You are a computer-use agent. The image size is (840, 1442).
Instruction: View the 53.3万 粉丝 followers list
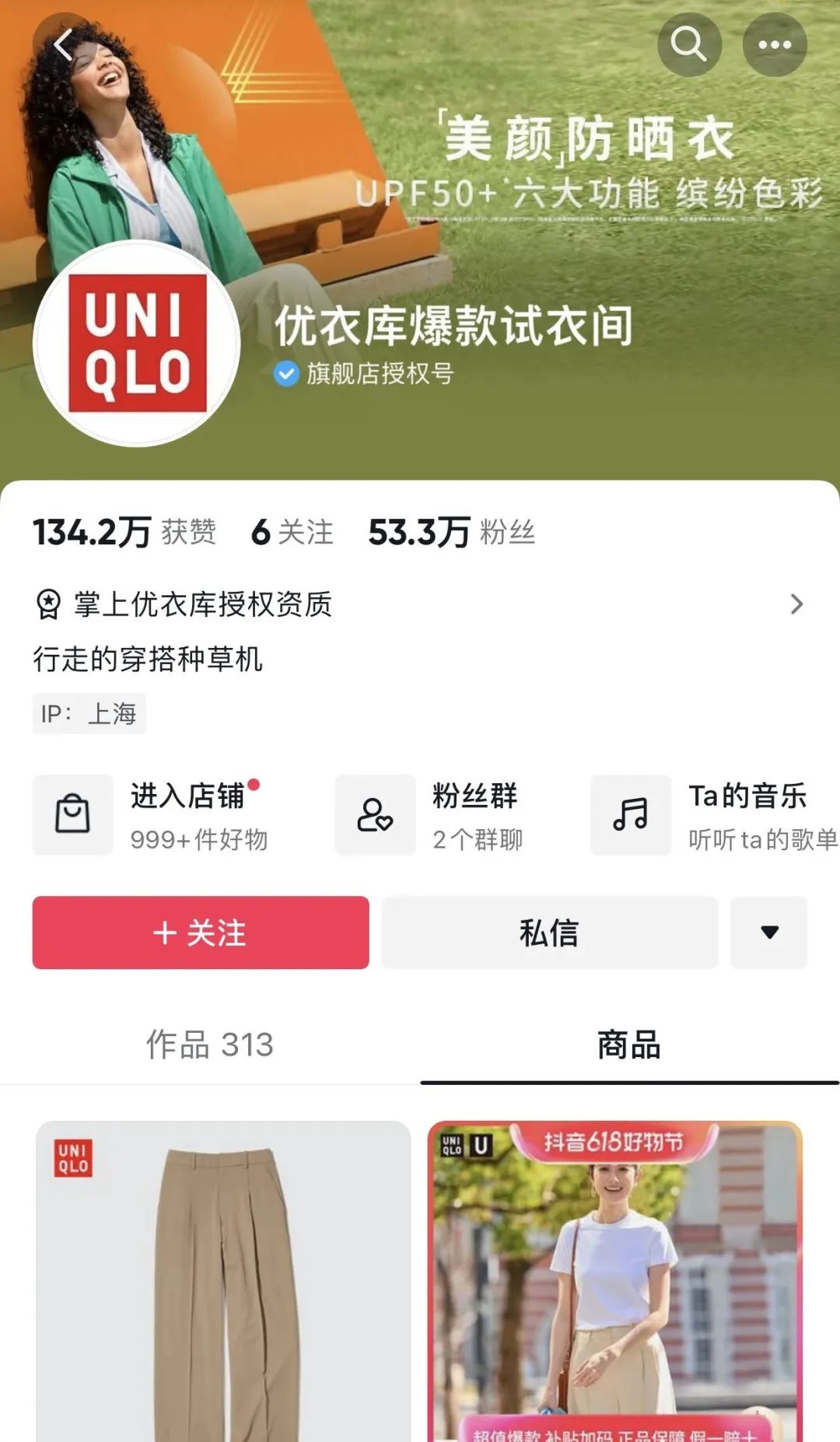click(x=452, y=533)
